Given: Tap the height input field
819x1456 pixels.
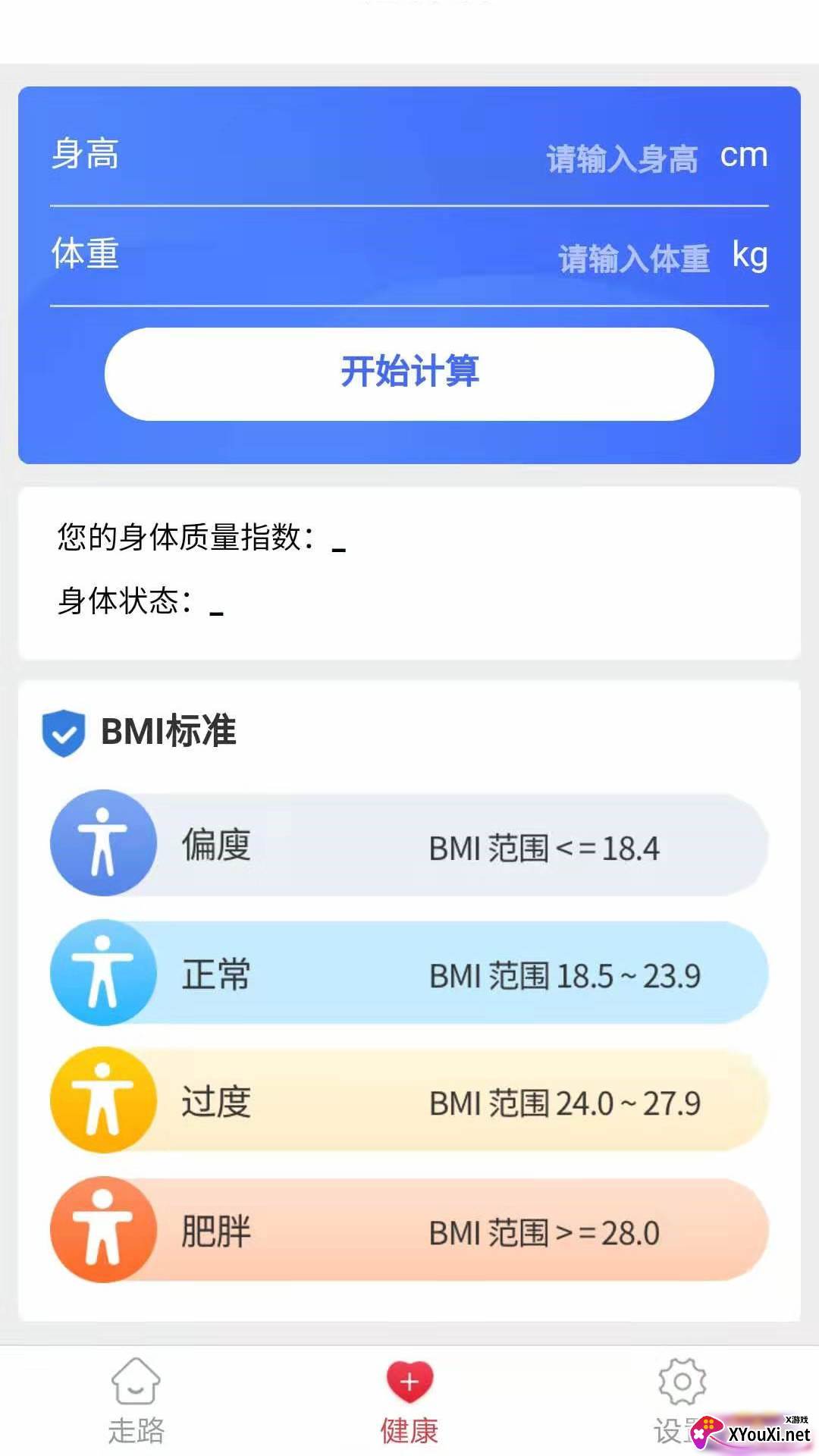Looking at the screenshot, I should (621, 158).
